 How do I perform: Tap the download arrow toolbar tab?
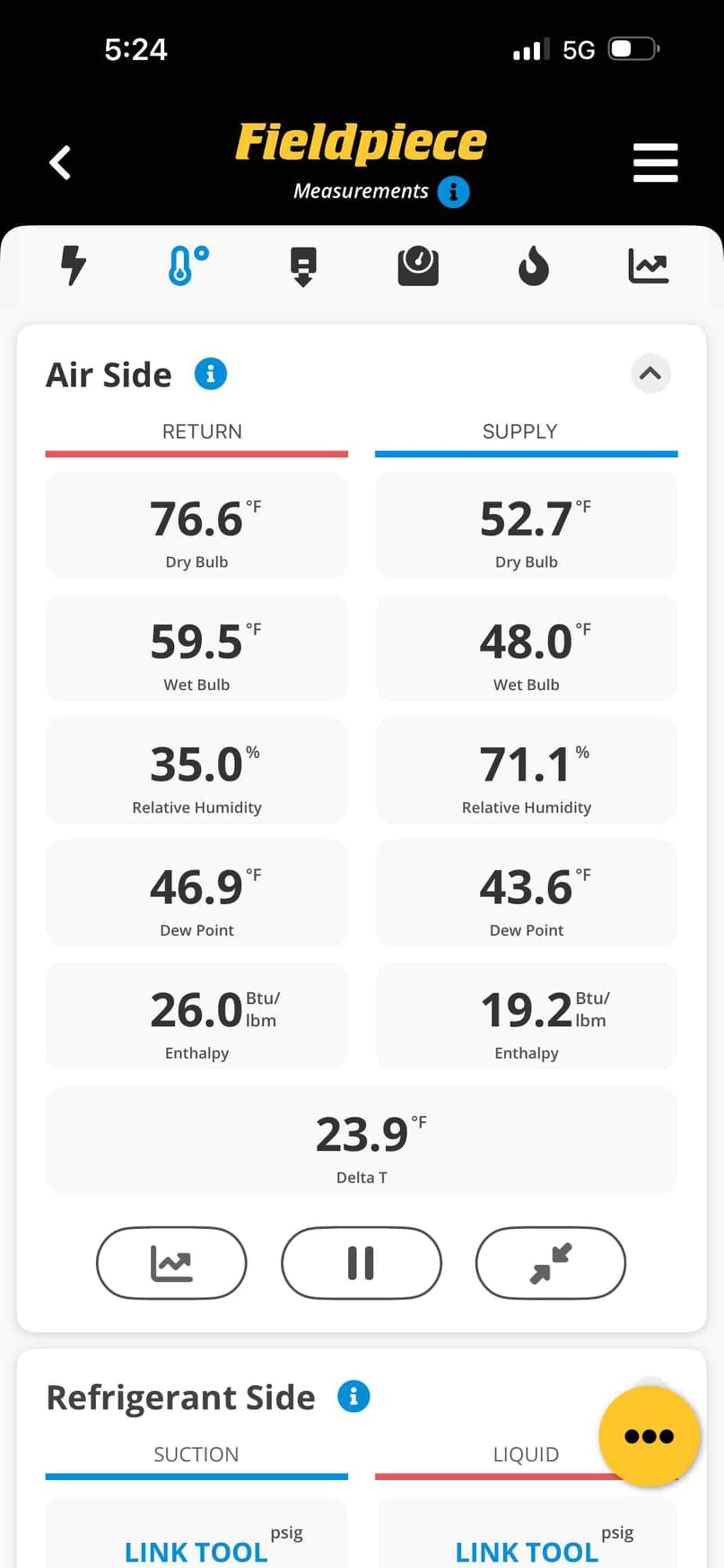pos(303,266)
